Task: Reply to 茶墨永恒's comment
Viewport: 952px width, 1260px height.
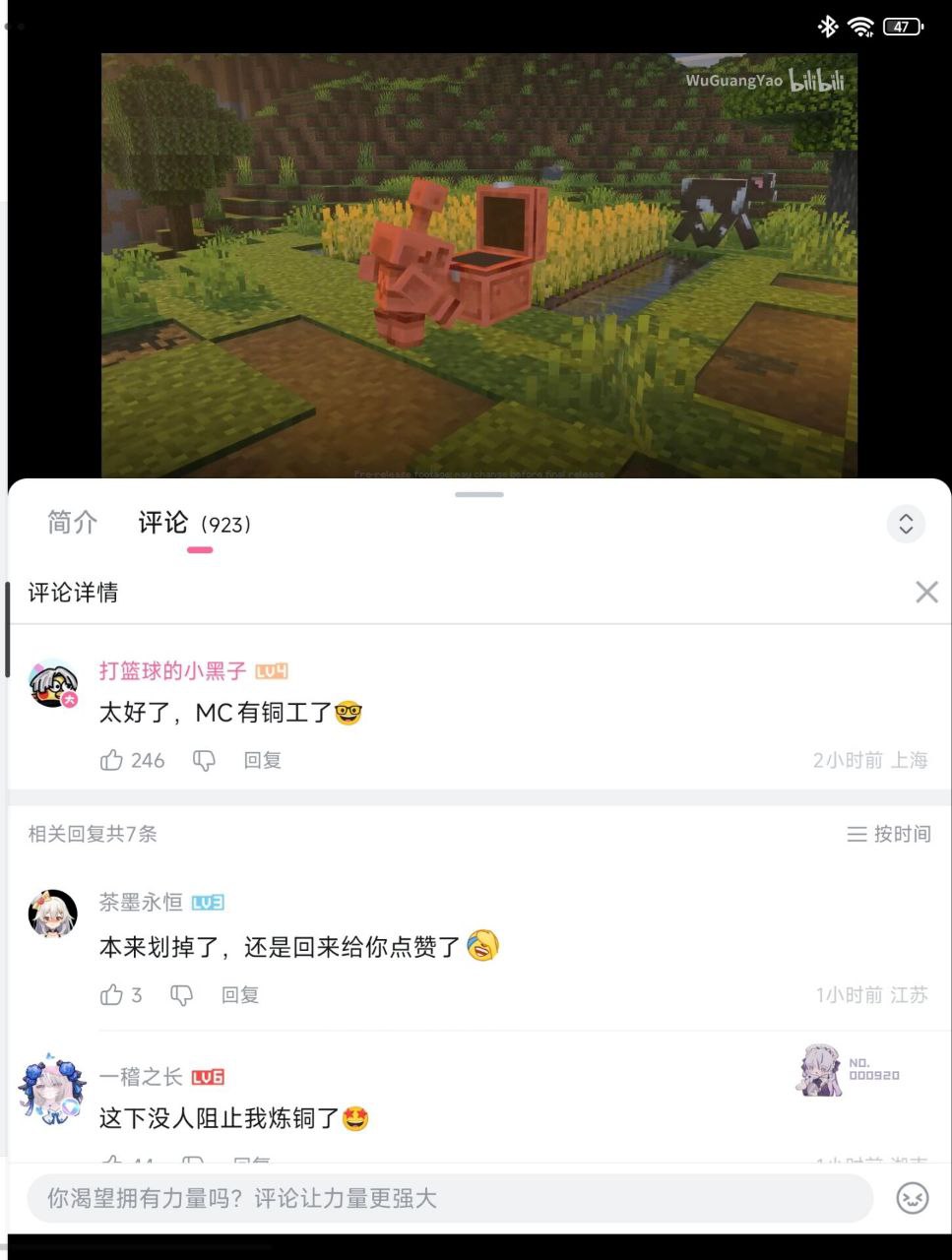Action: (239, 995)
